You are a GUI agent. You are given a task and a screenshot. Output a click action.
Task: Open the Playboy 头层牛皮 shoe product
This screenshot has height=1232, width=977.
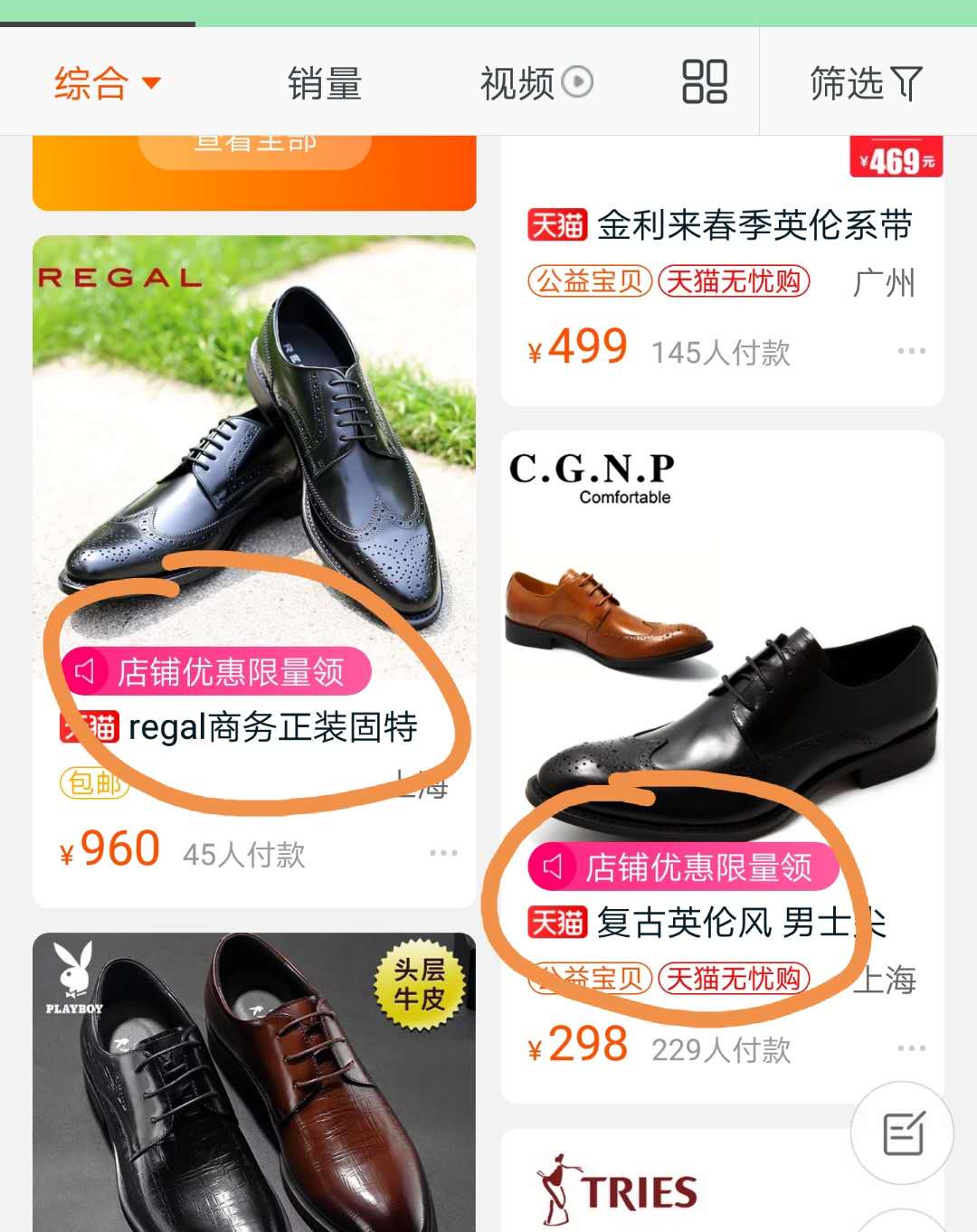point(254,1085)
